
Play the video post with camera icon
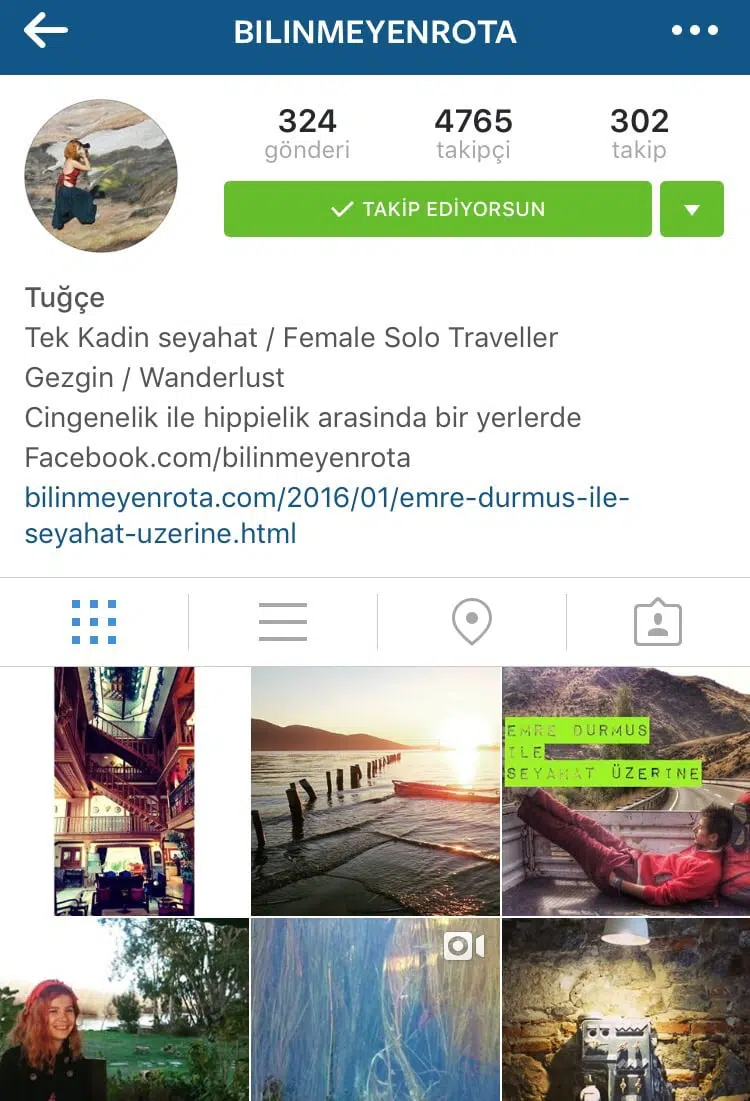(375, 1010)
